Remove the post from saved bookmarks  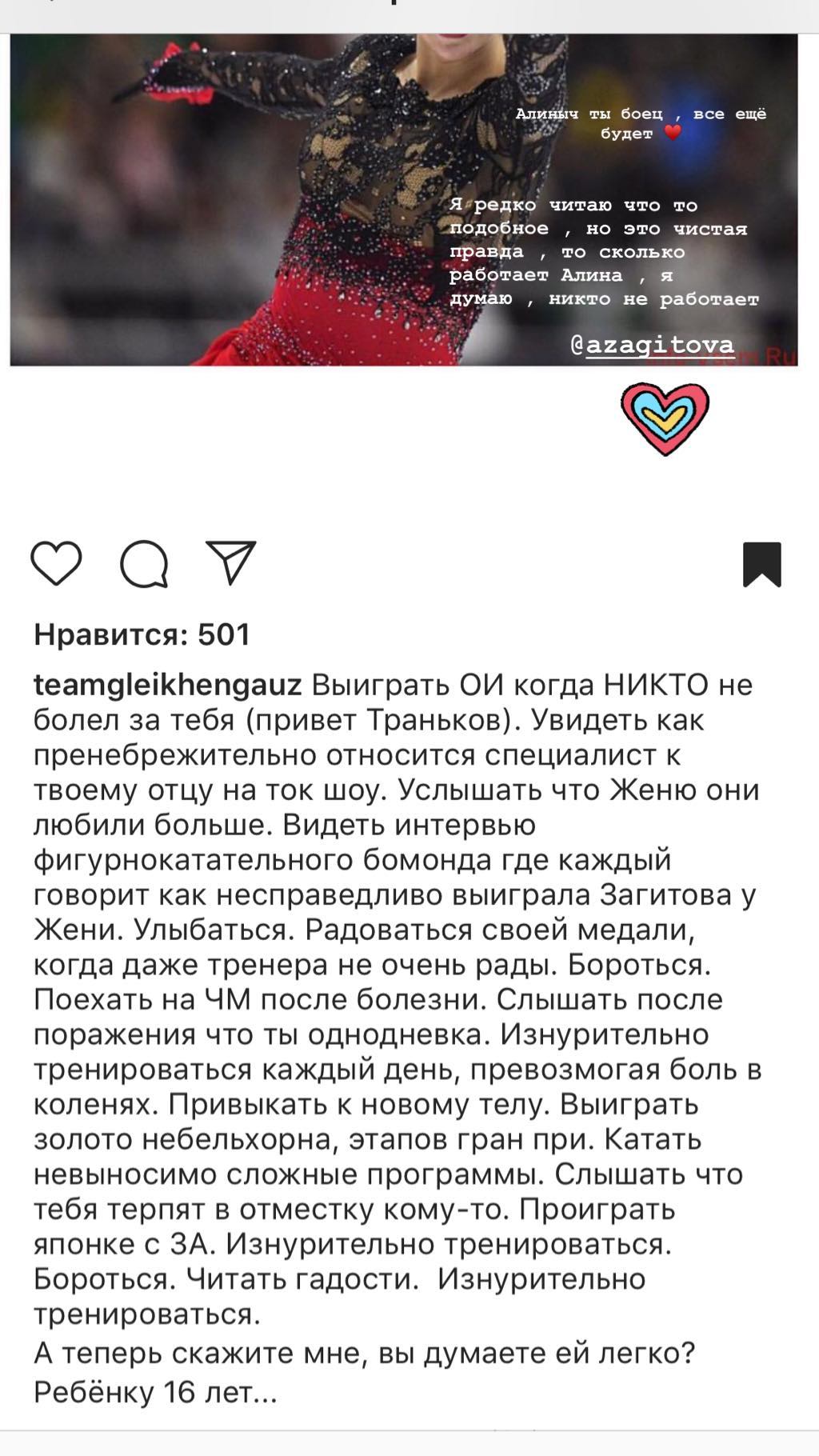(761, 565)
